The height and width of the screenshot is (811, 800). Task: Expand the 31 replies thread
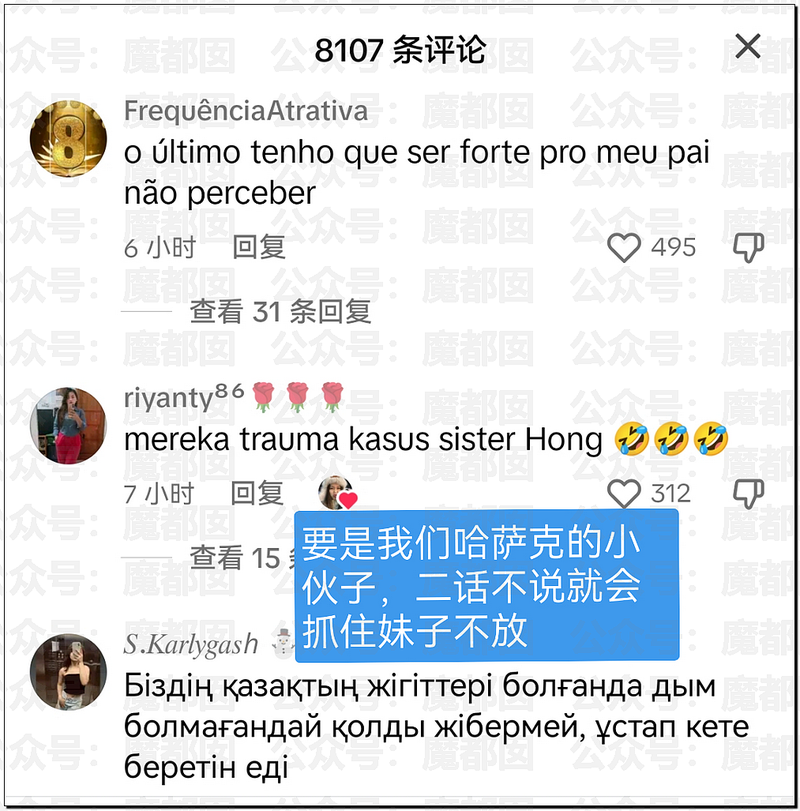click(x=280, y=311)
